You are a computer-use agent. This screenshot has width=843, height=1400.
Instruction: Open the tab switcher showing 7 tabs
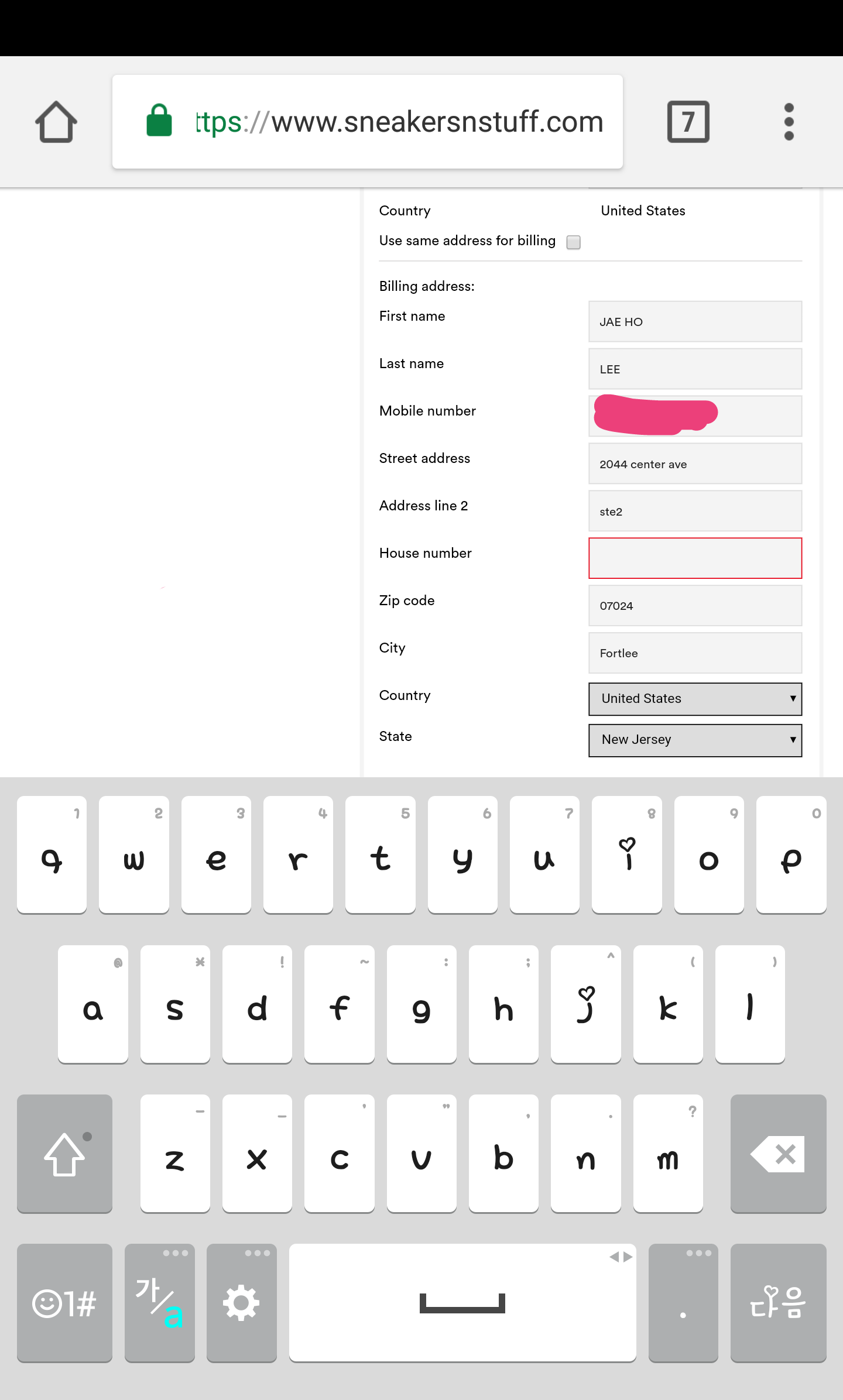click(688, 122)
